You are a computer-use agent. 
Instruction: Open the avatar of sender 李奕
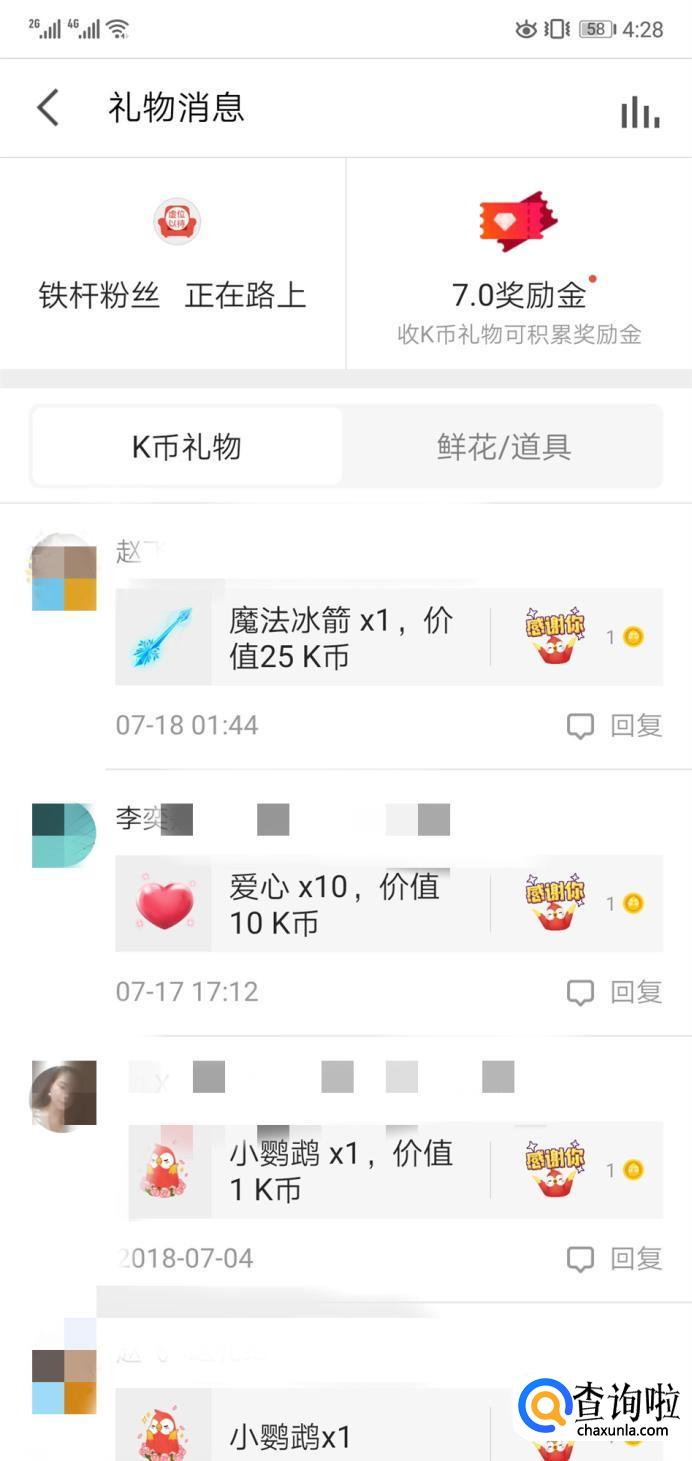pos(64,835)
